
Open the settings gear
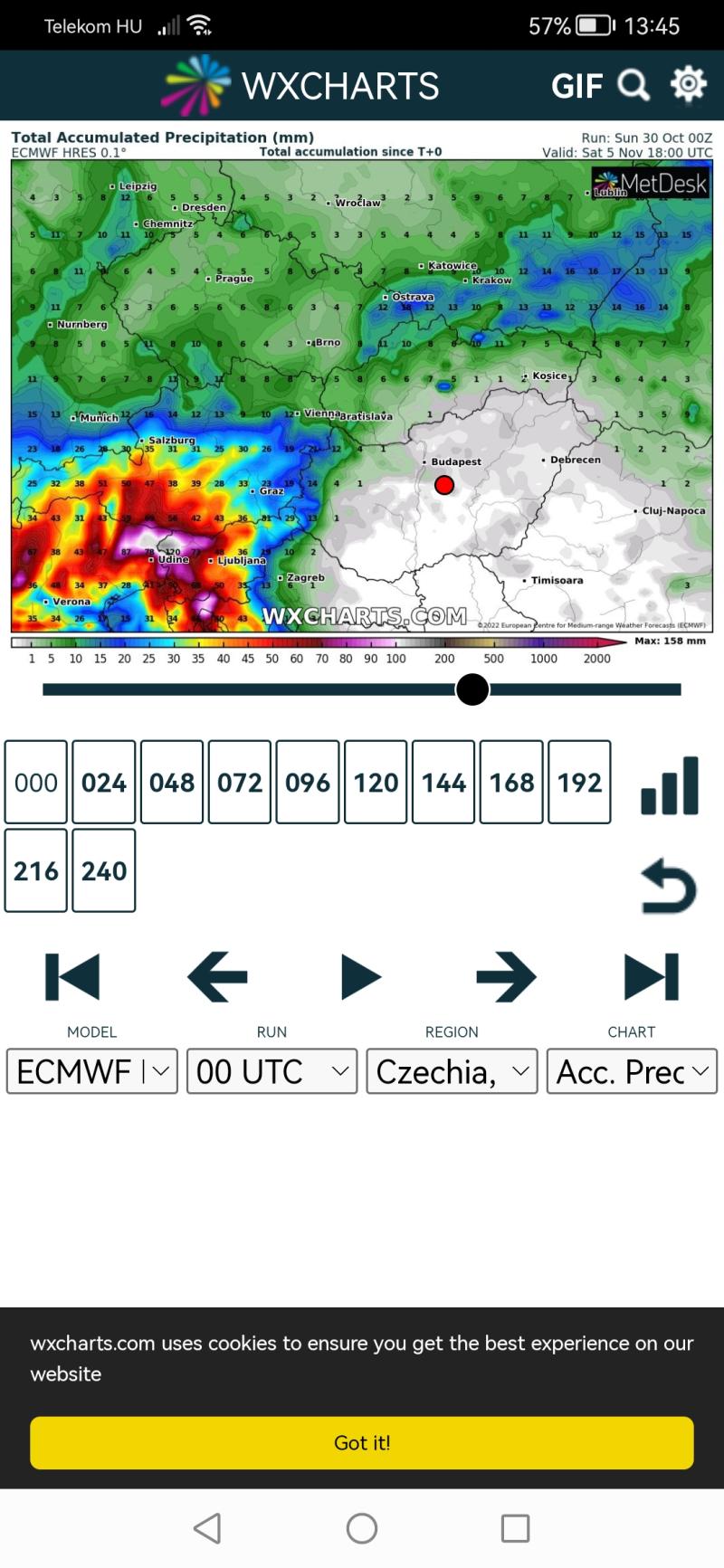coord(689,83)
